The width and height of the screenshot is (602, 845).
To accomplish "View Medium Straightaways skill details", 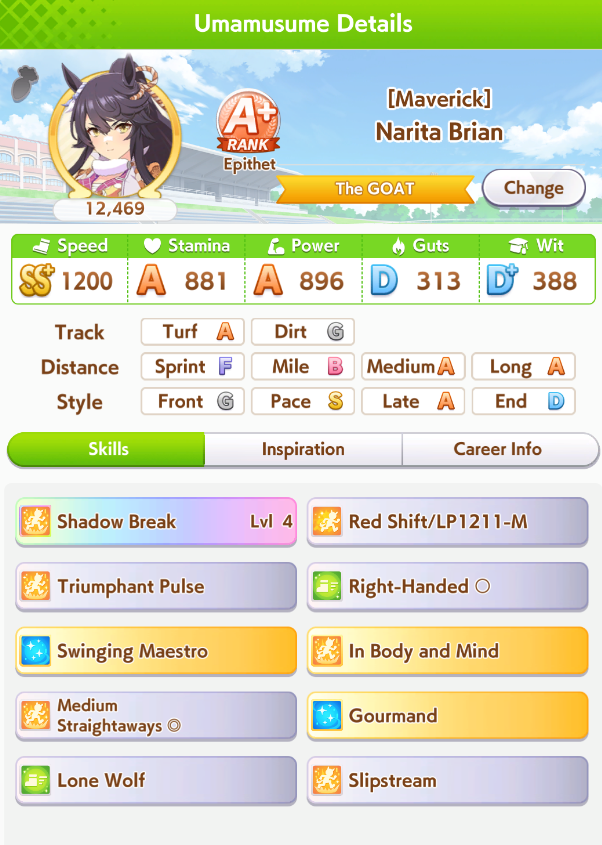I will point(156,716).
